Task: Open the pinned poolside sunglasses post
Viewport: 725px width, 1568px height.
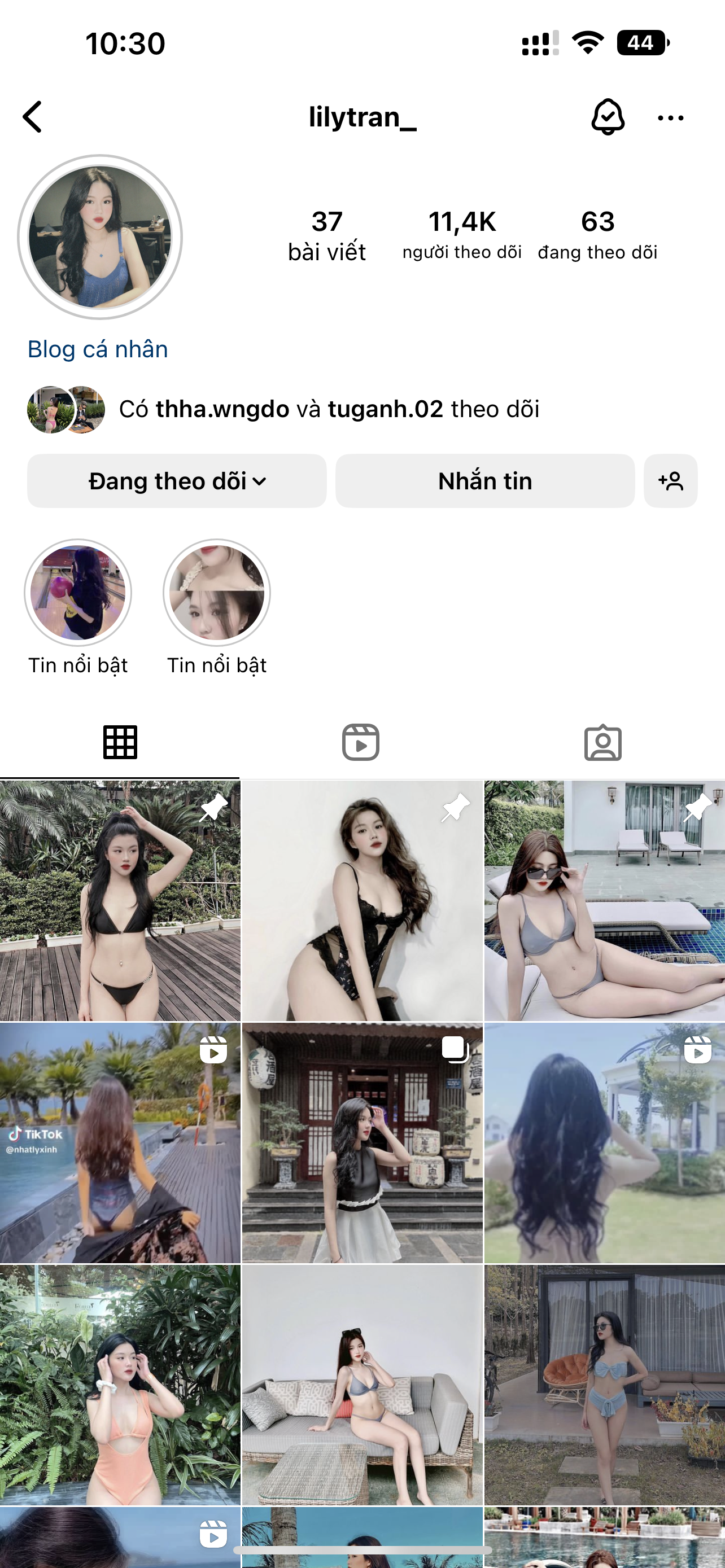Action: (x=605, y=901)
